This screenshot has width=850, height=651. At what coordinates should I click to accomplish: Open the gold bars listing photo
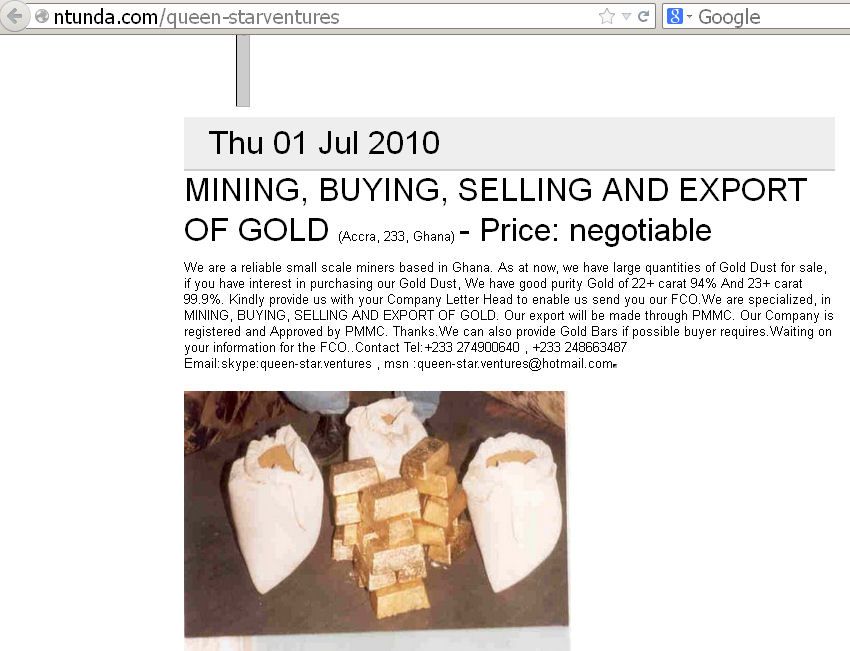point(376,514)
